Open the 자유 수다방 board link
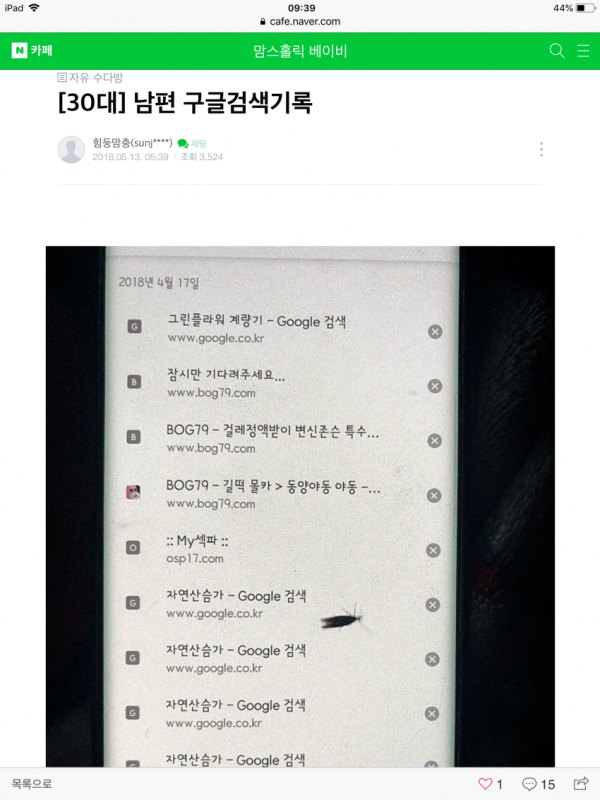 point(90,77)
